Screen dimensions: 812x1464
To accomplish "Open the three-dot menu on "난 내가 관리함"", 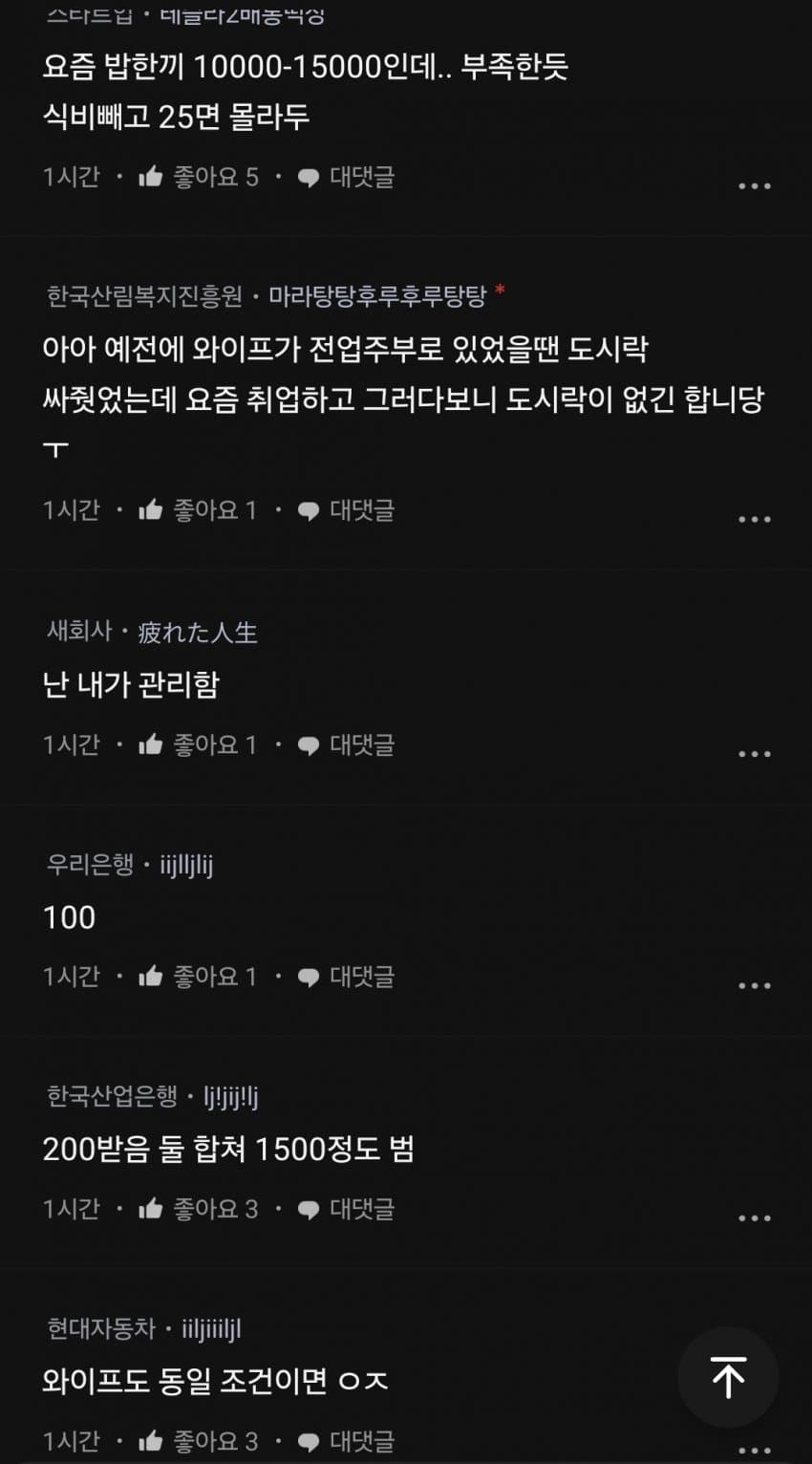I will pyautogui.click(x=756, y=753).
